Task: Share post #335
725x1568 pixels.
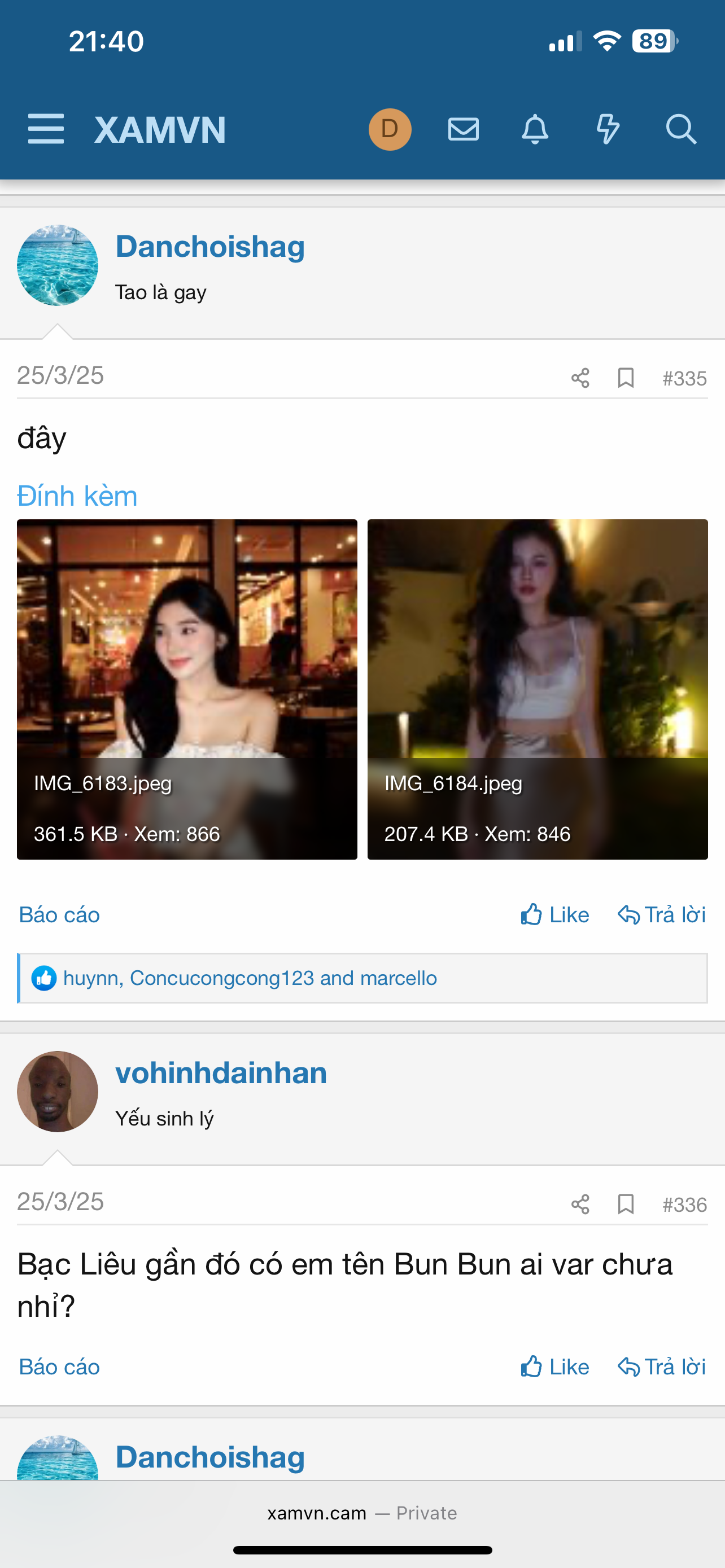Action: click(x=580, y=378)
